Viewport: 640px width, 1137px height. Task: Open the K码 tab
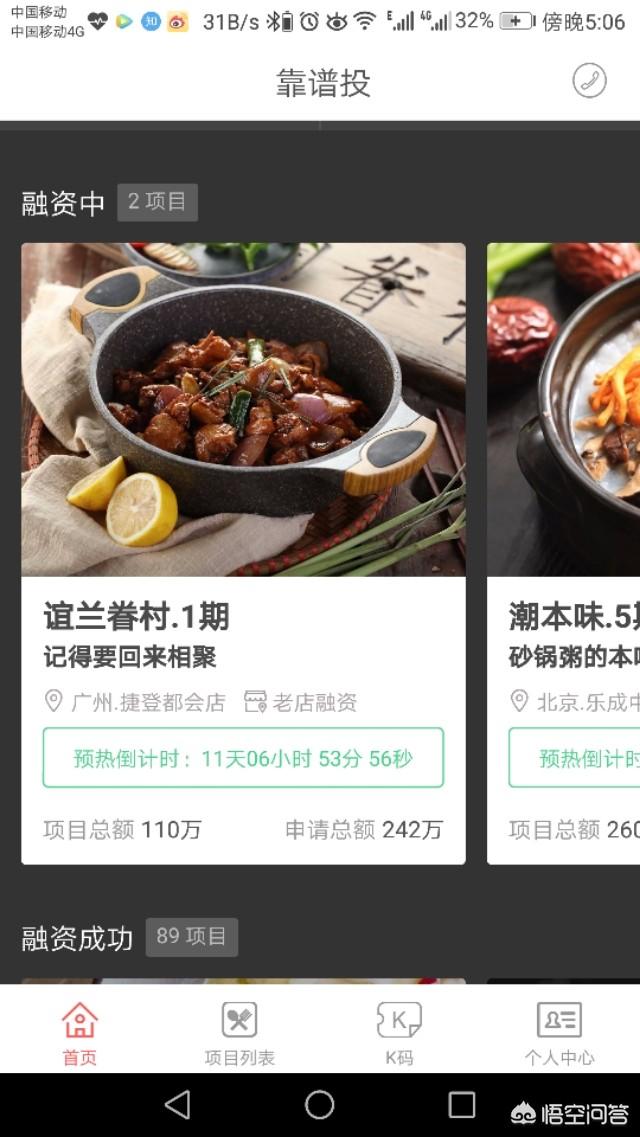(399, 1032)
